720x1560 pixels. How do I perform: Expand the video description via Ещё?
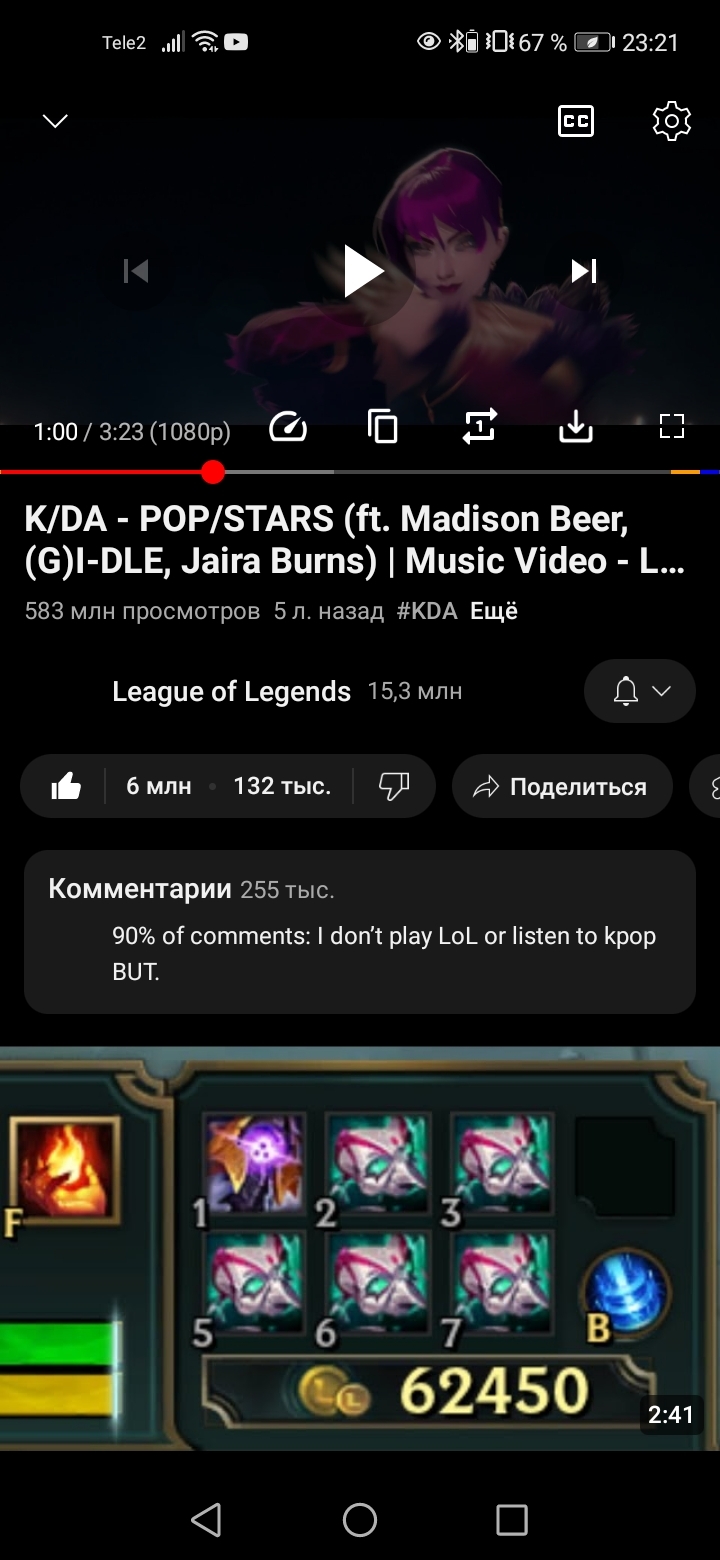(x=494, y=611)
